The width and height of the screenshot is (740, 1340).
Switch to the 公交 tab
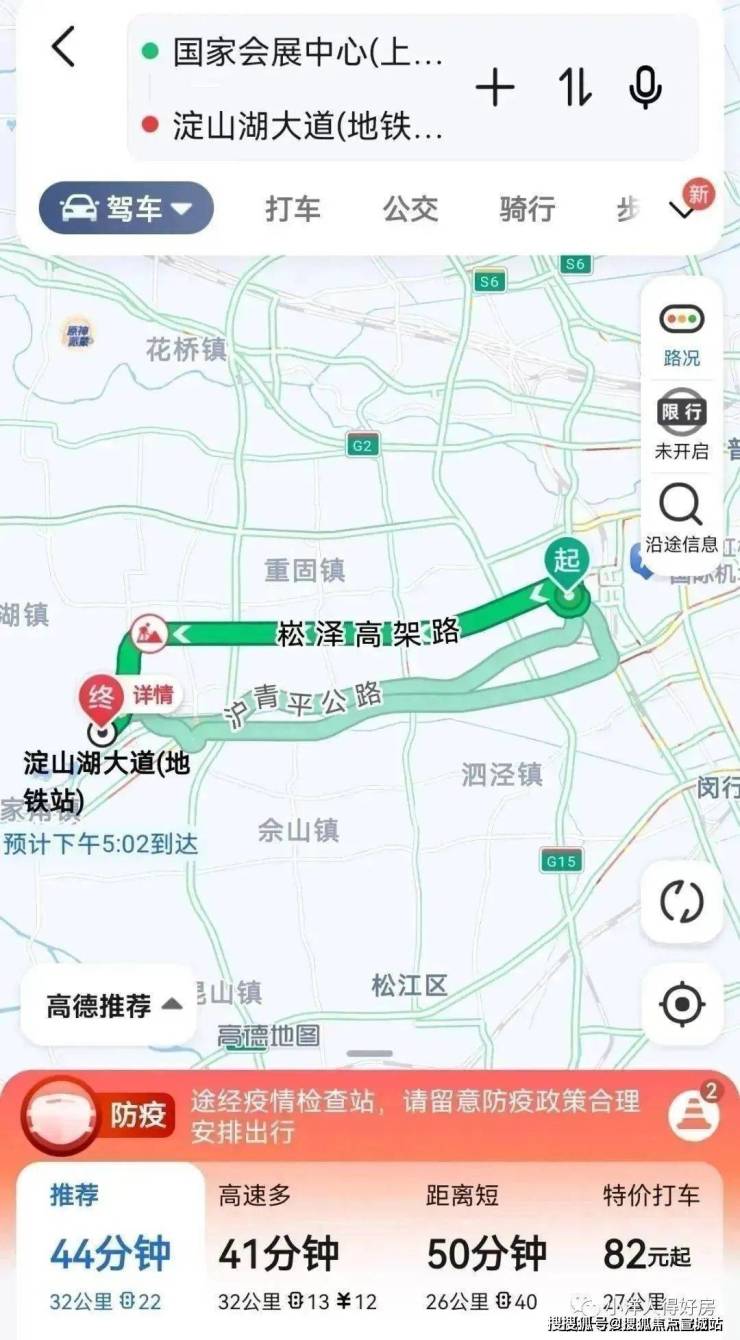(410, 209)
